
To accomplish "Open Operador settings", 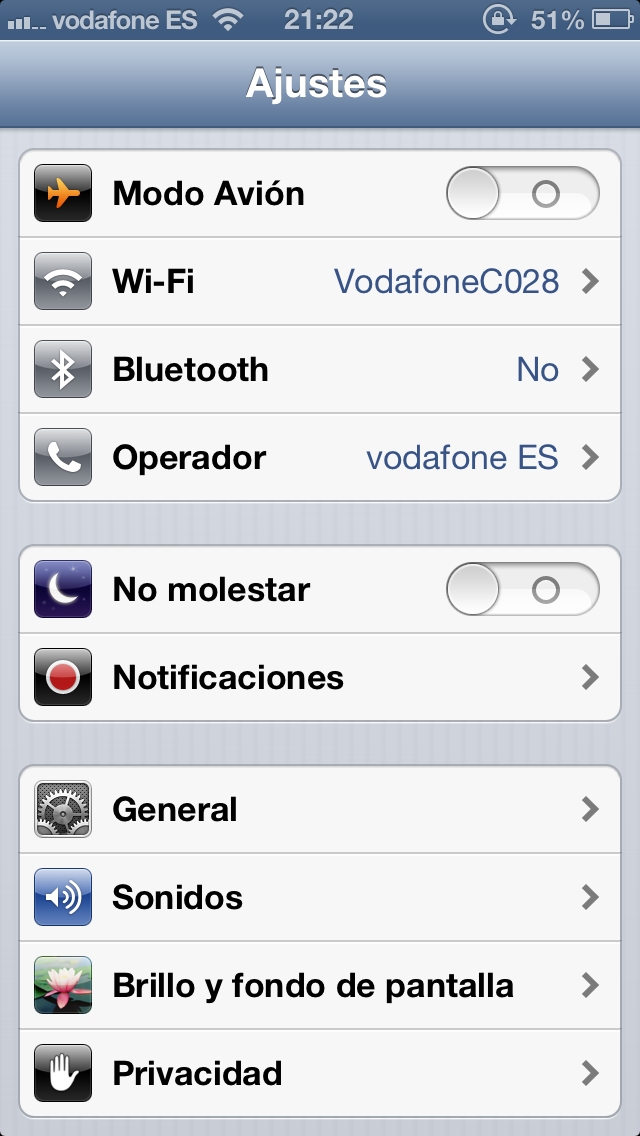I will click(x=320, y=458).
